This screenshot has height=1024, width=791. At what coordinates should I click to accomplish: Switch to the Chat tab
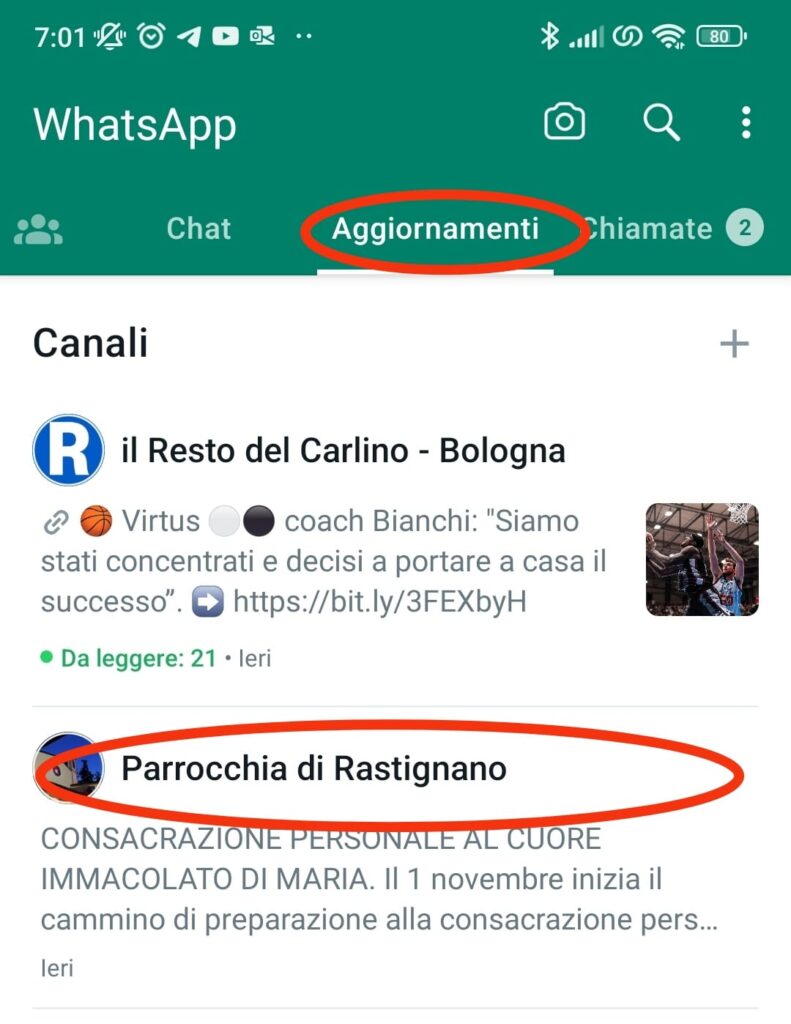click(x=198, y=229)
